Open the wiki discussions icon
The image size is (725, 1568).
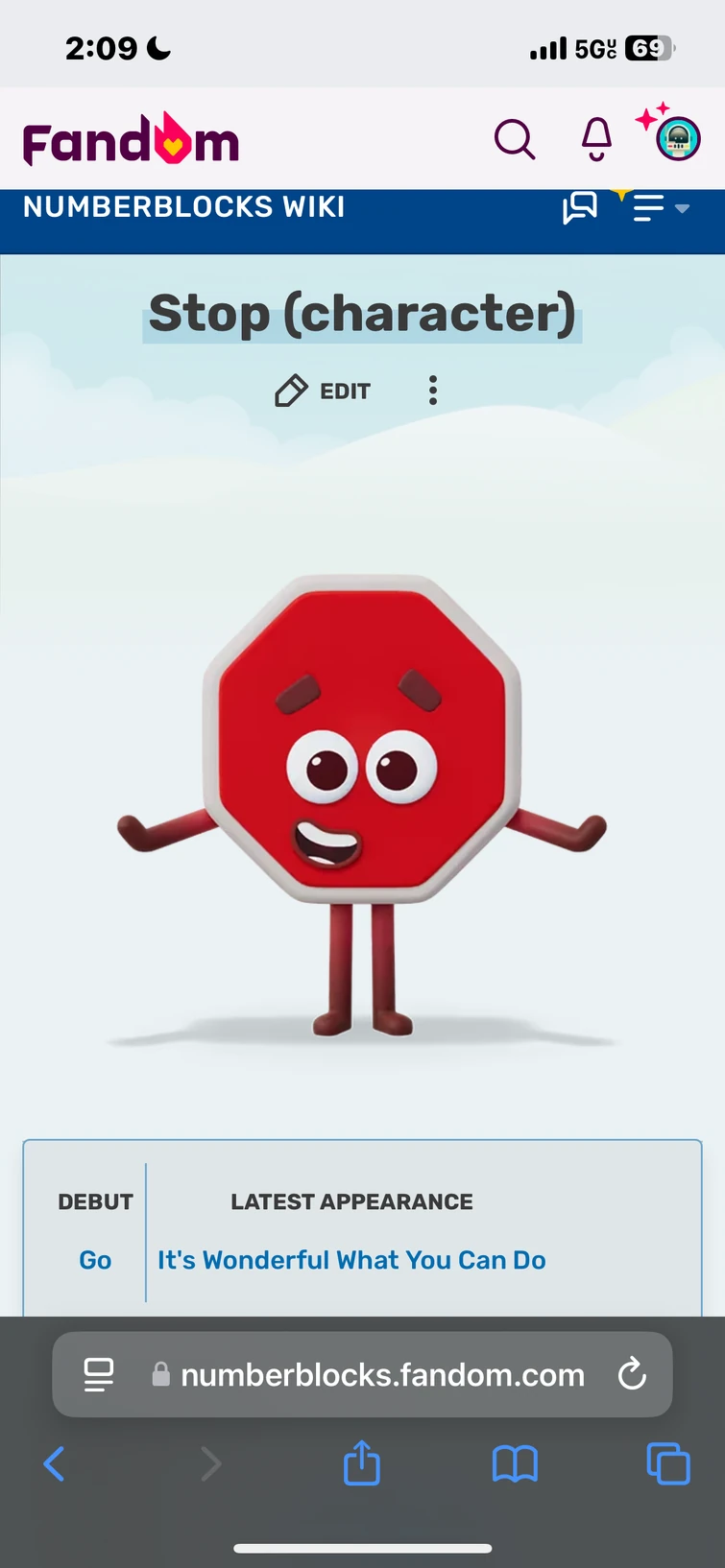coord(579,207)
